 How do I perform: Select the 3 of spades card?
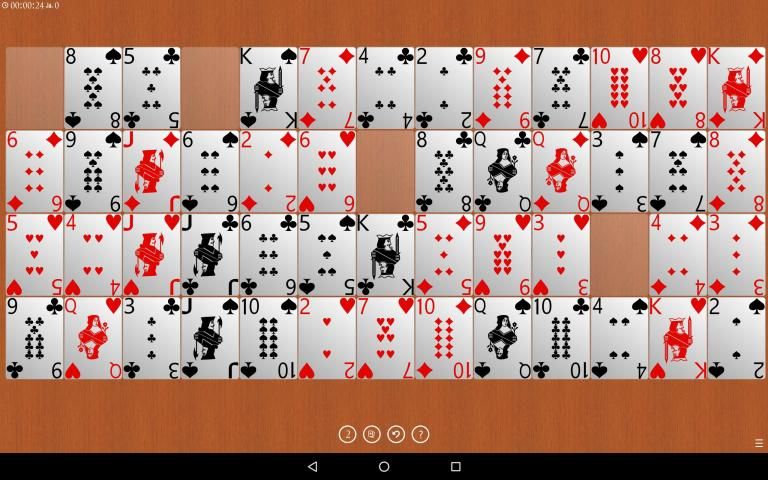coord(619,171)
